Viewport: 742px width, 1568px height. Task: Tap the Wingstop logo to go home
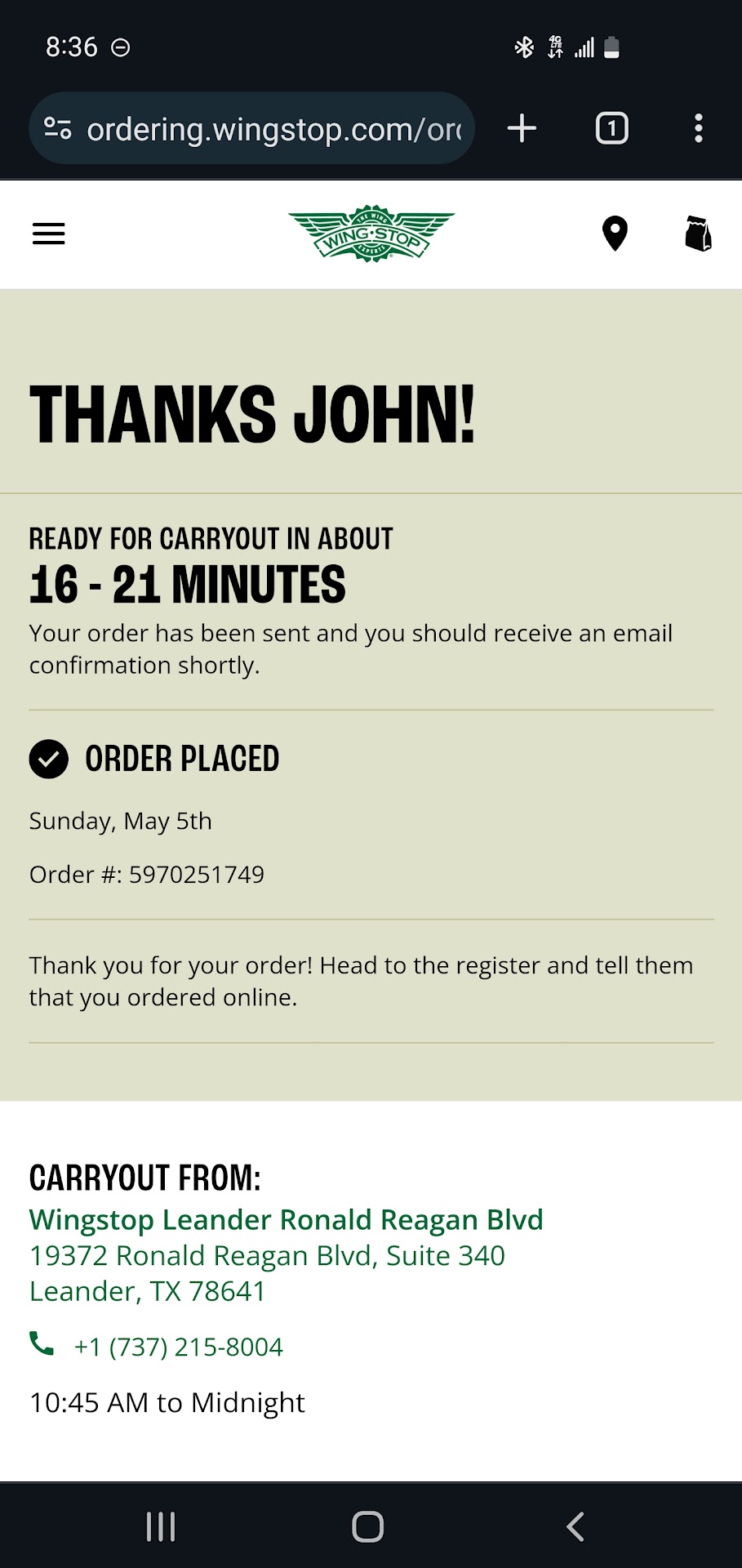tap(371, 234)
